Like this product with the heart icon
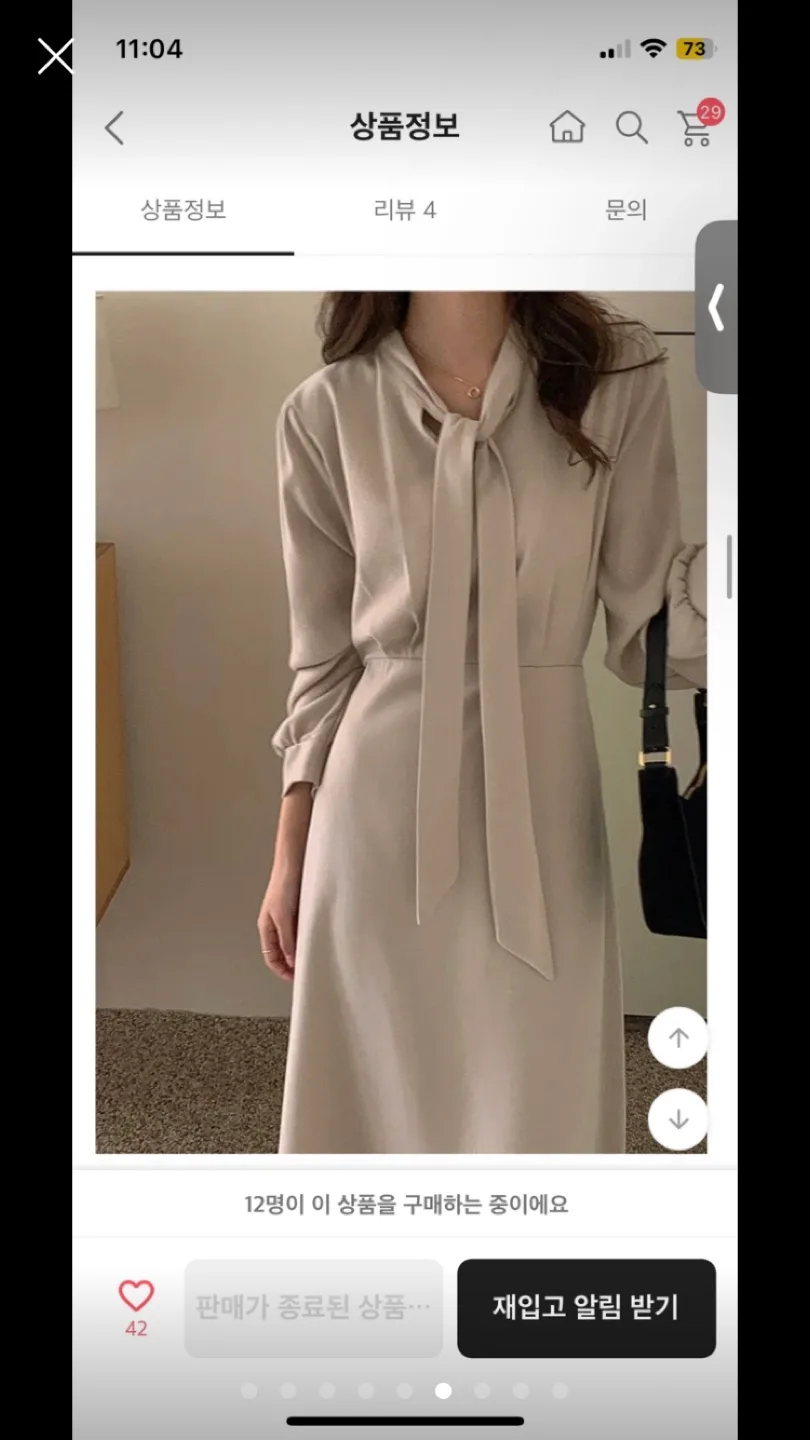Viewport: 810px width, 1440px height. click(x=136, y=1296)
